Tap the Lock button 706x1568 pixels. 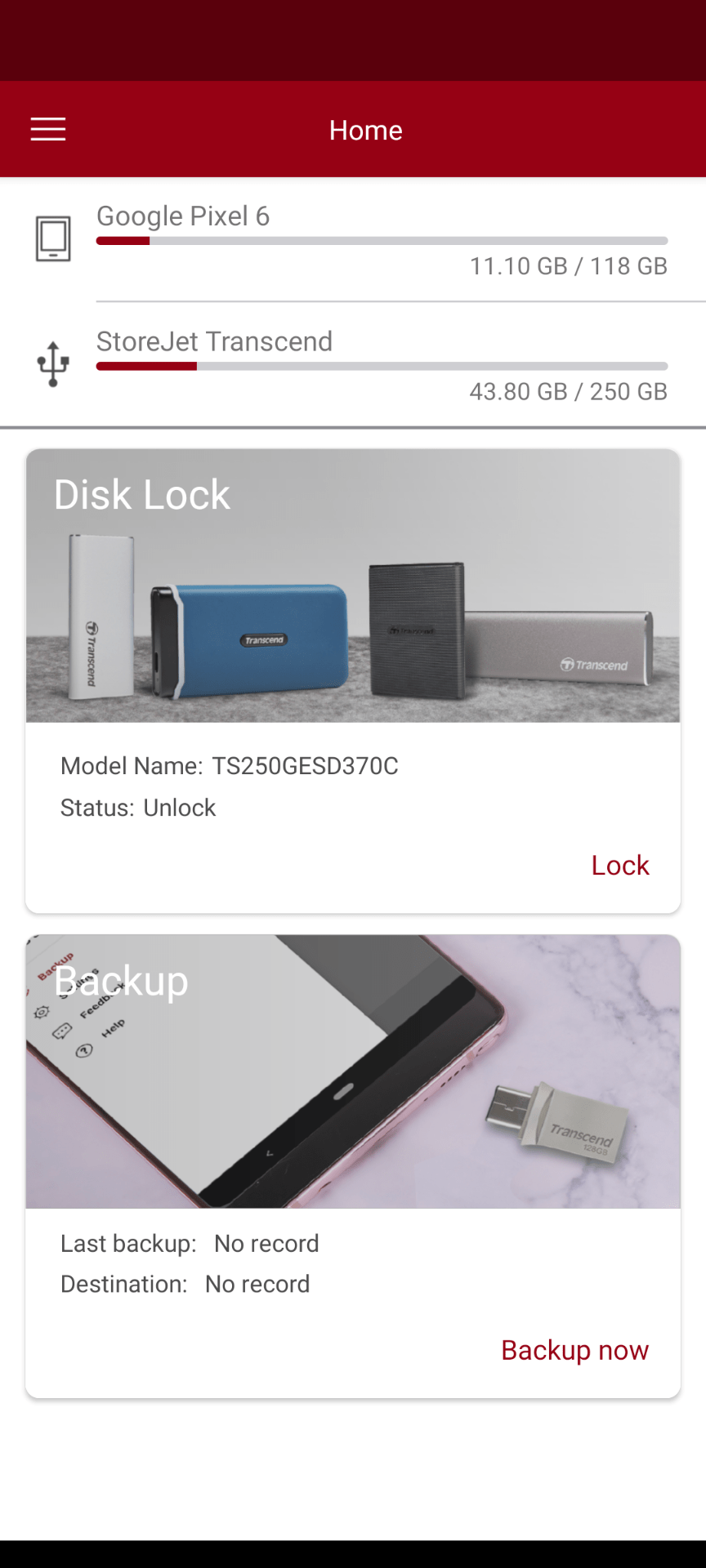pos(619,866)
